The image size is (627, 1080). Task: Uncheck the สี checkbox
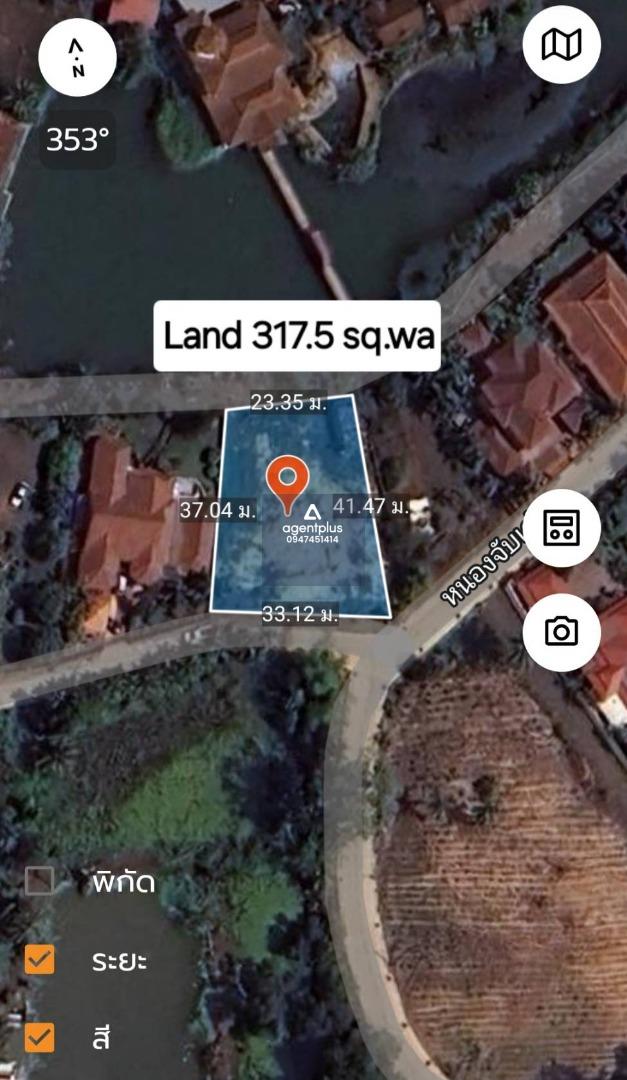coord(39,1037)
